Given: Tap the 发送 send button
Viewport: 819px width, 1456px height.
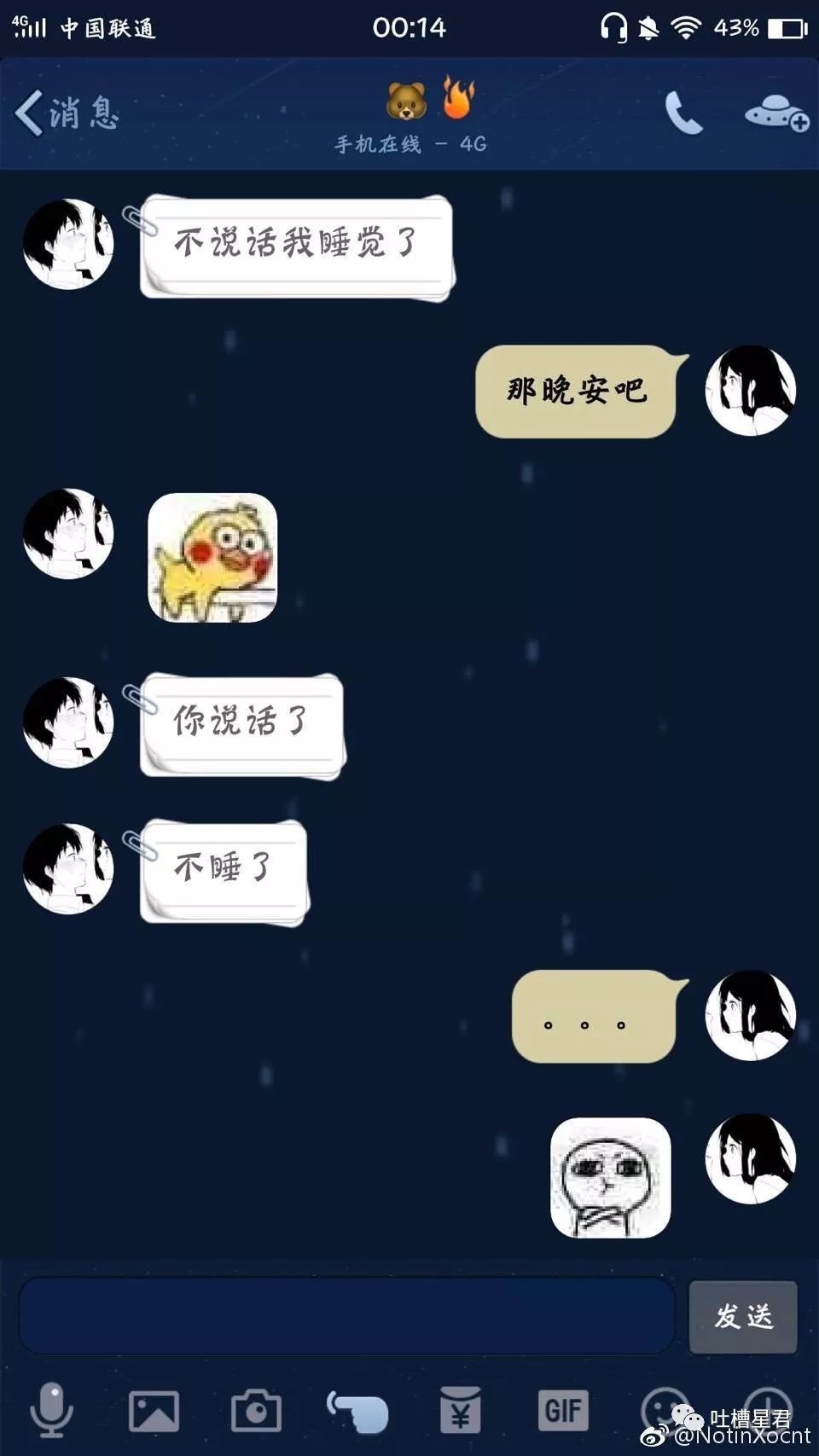Looking at the screenshot, I should pos(743,1316).
